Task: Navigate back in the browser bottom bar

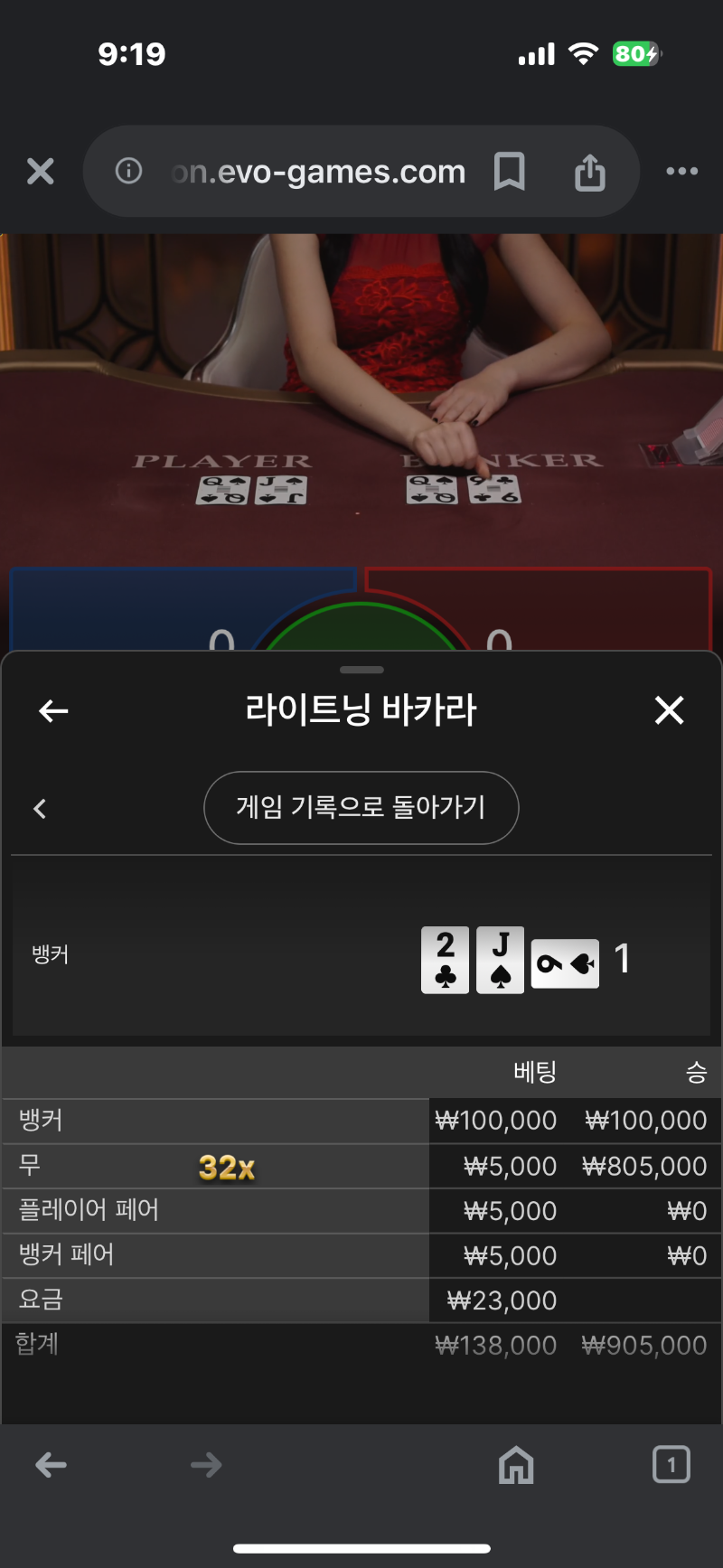Action: pyautogui.click(x=52, y=1465)
